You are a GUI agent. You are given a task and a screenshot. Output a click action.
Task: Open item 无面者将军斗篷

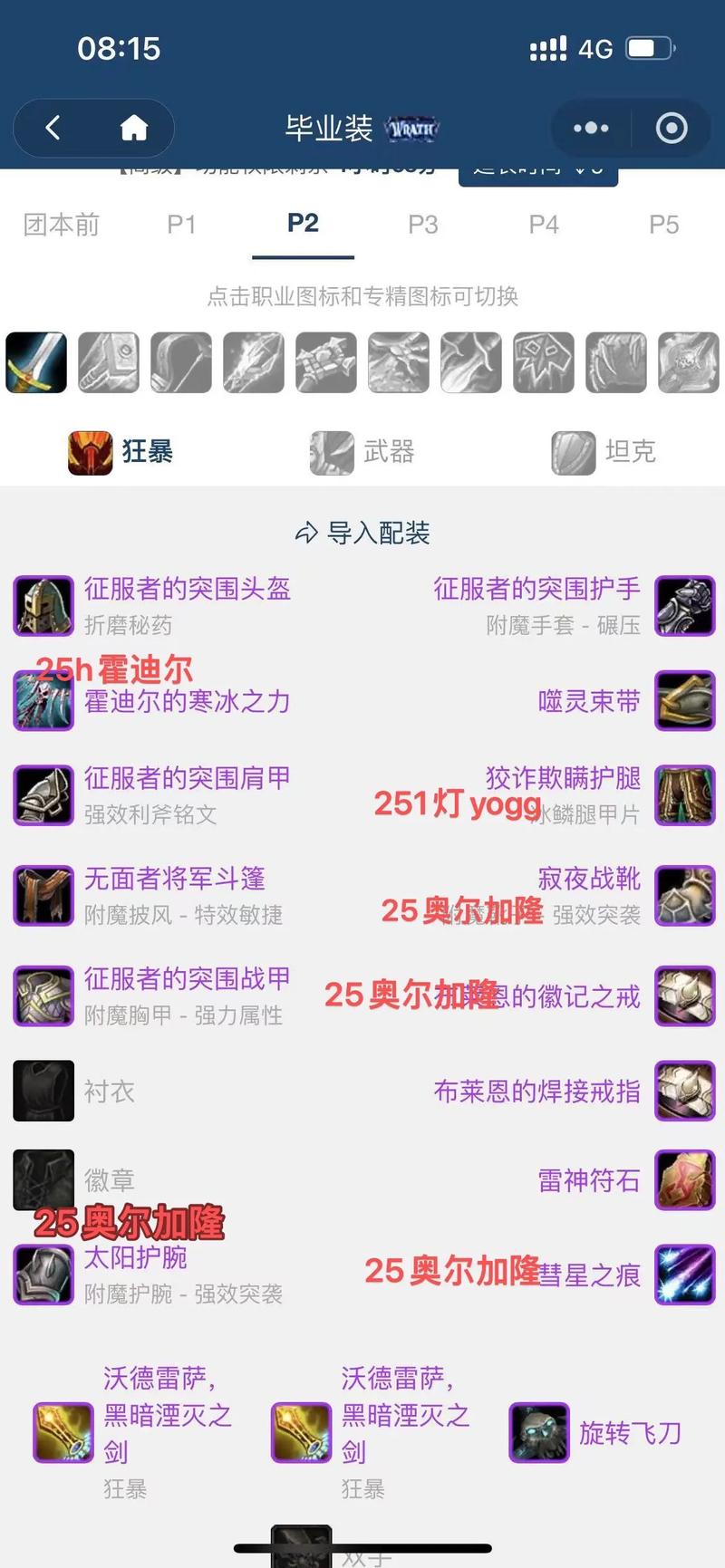[x=174, y=879]
